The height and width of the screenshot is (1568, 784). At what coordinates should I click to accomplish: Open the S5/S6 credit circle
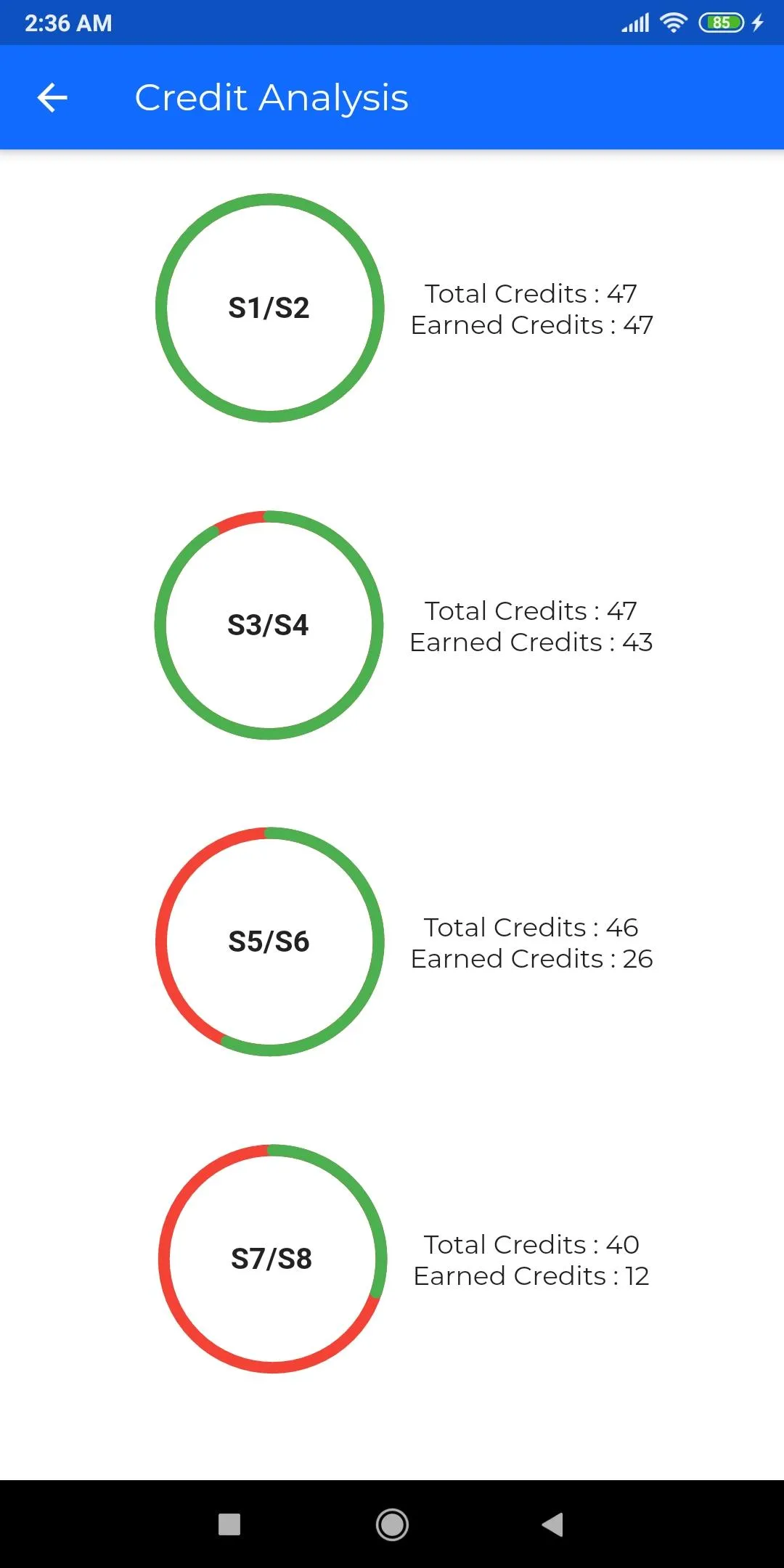click(x=269, y=942)
